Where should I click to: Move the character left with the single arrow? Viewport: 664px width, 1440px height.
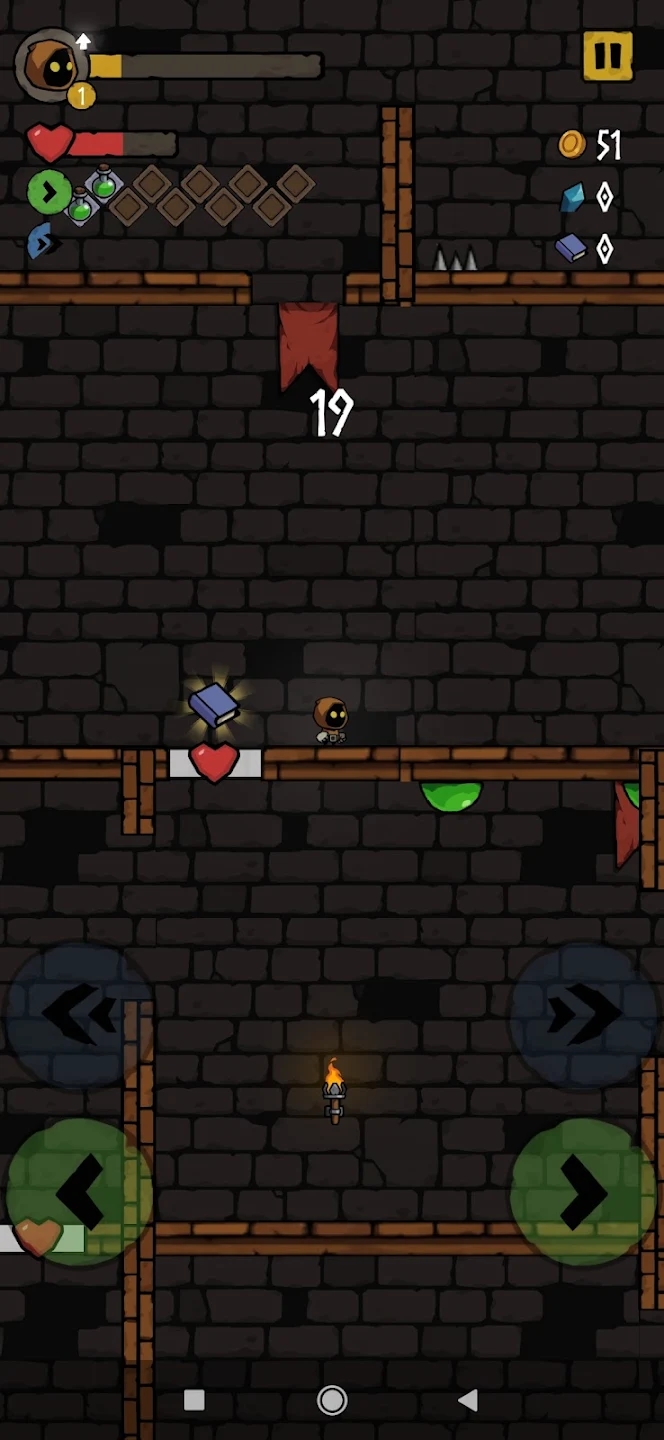(80, 1191)
